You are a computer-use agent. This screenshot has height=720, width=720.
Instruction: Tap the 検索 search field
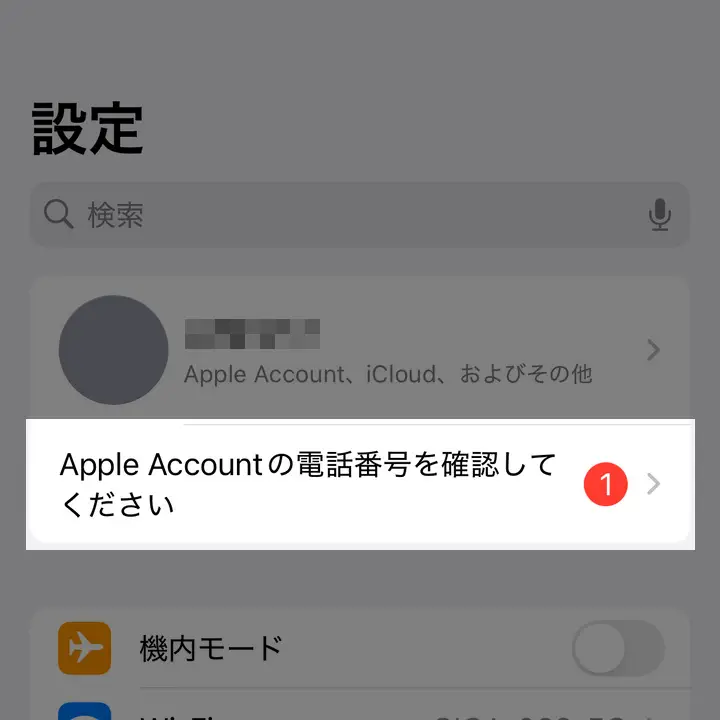(x=340, y=214)
